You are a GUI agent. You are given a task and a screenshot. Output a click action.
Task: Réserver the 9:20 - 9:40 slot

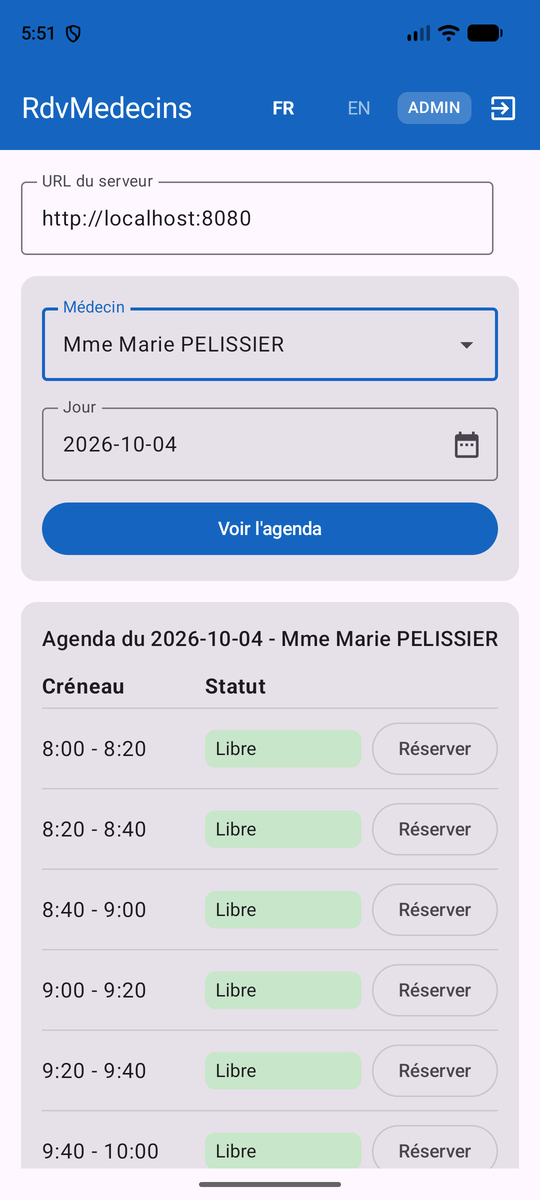click(435, 1071)
